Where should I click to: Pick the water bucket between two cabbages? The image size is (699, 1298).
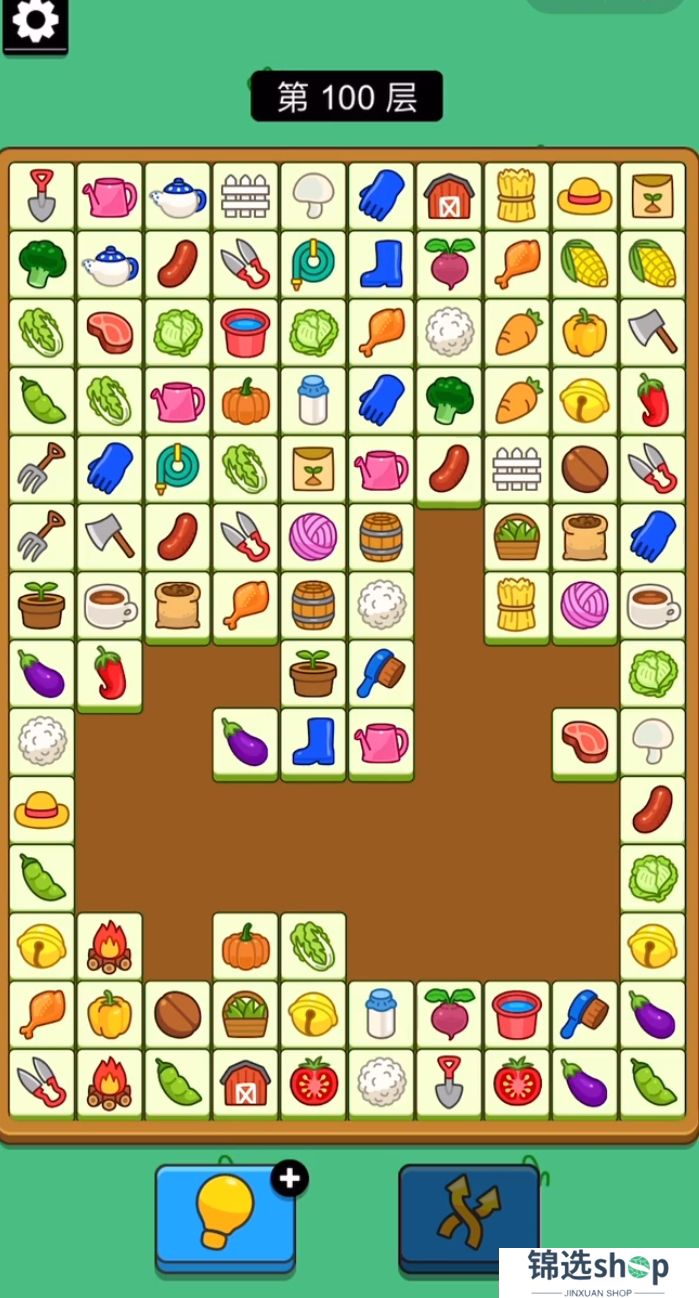click(245, 333)
